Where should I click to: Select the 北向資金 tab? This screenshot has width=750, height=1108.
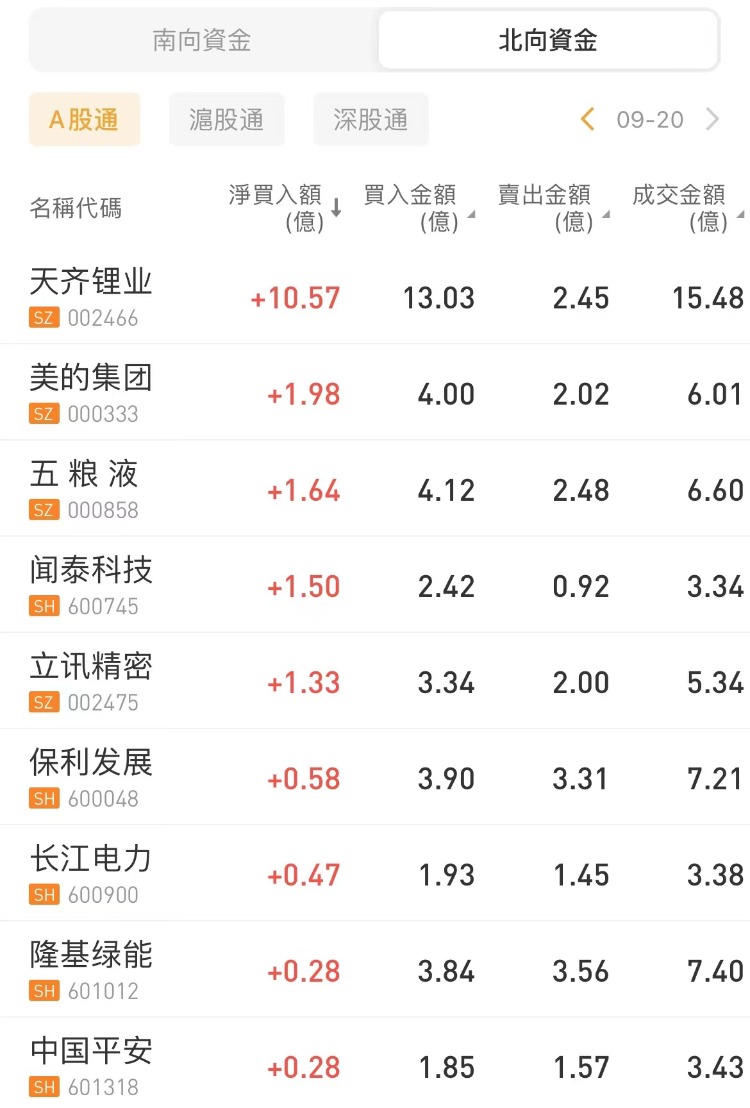(548, 41)
